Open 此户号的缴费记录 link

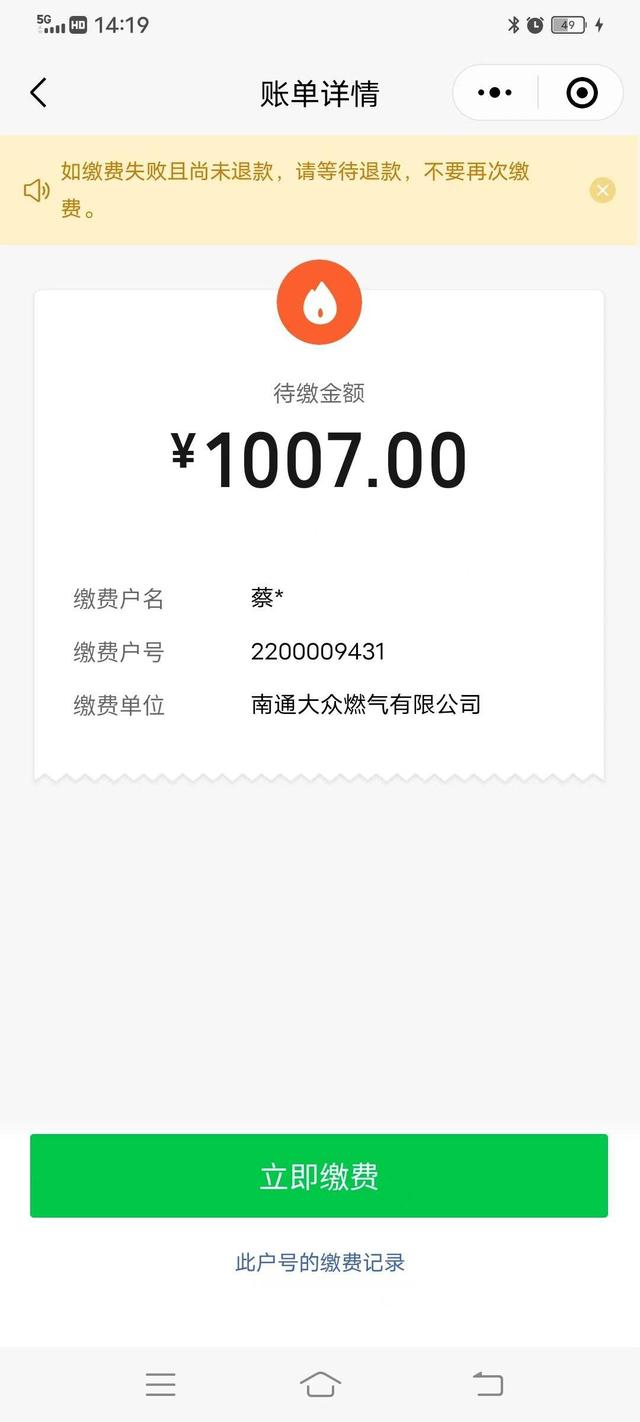coord(320,1263)
